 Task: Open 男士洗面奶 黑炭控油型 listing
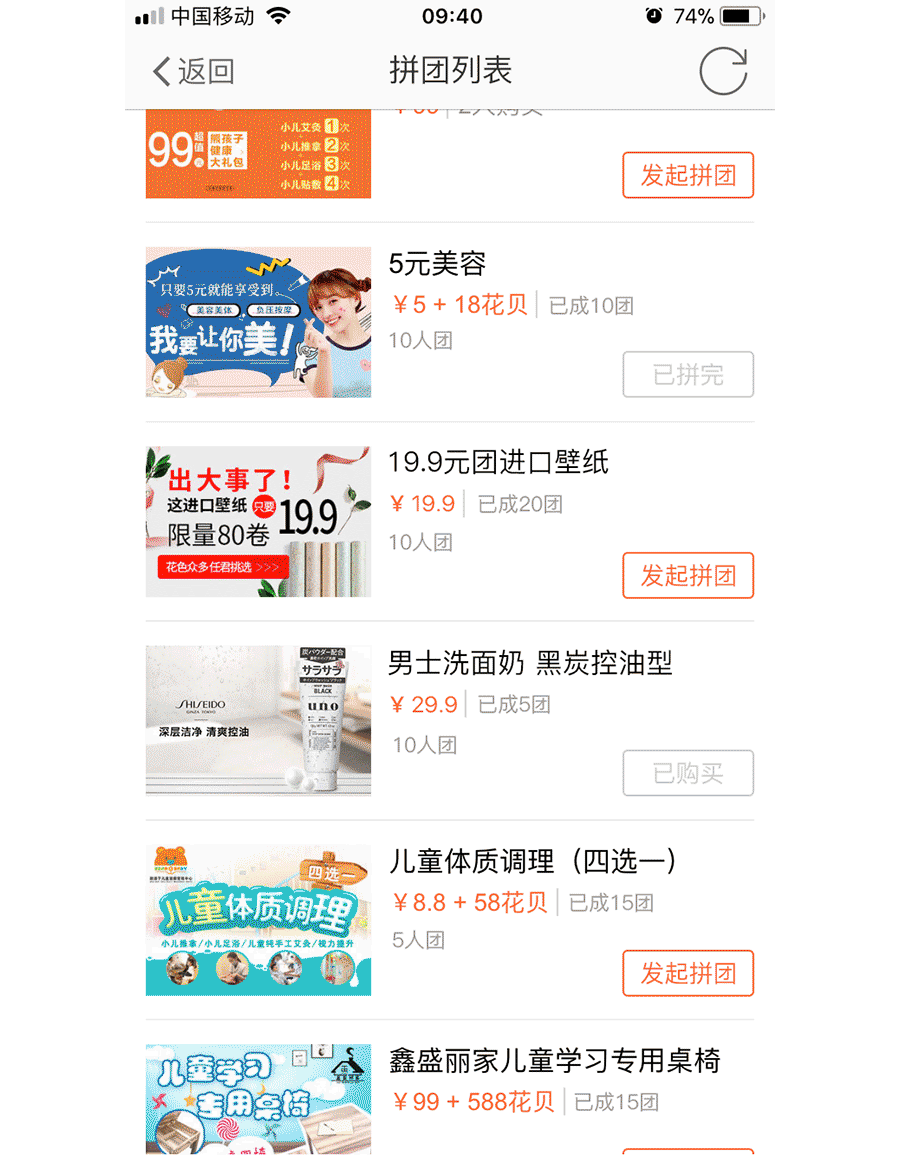530,663
